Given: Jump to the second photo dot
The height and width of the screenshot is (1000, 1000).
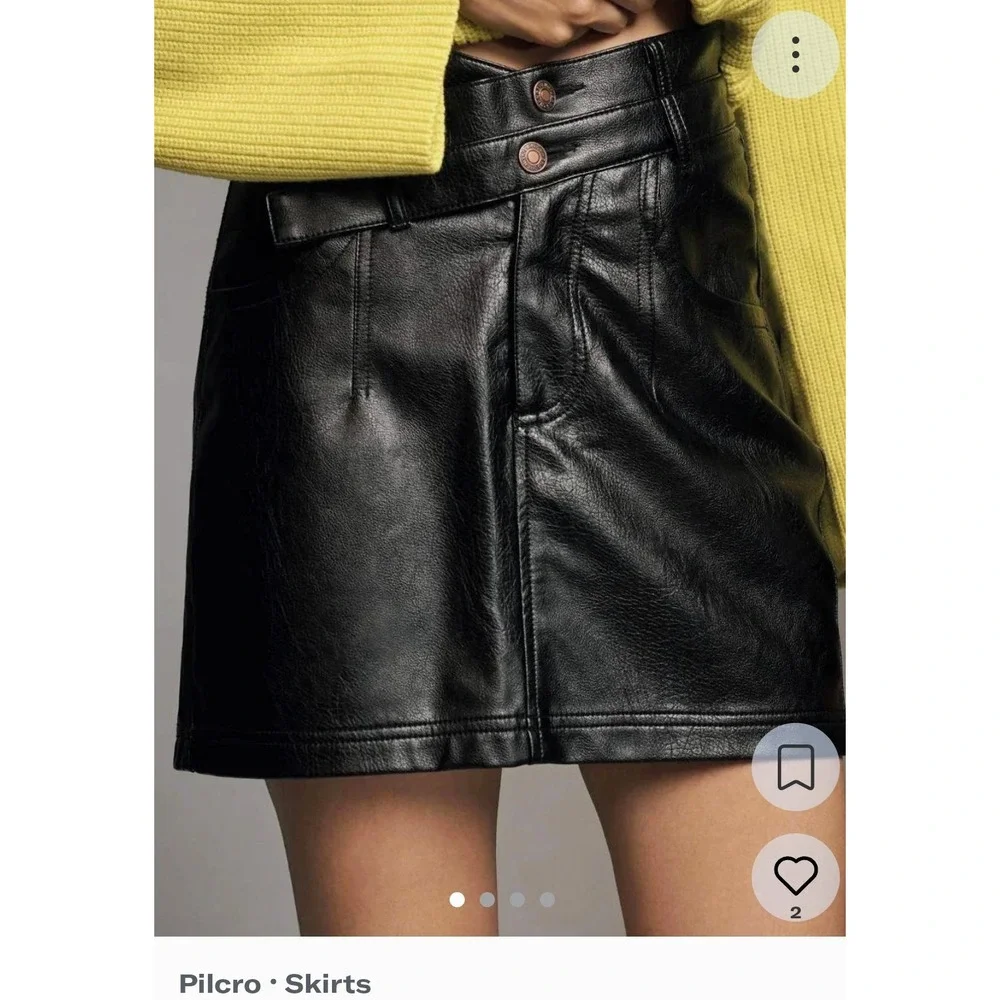Looking at the screenshot, I should click(487, 899).
